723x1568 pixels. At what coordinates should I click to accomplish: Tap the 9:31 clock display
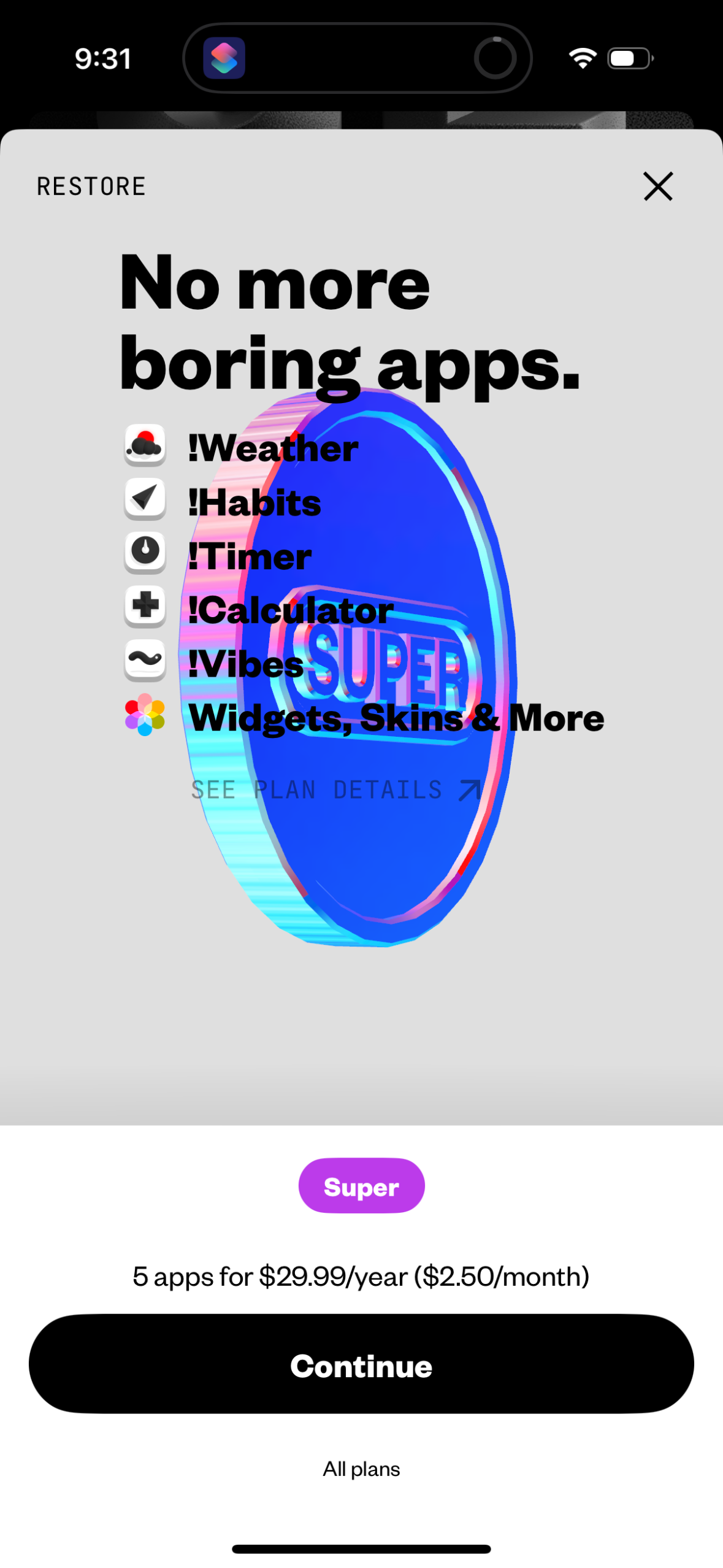[102, 57]
